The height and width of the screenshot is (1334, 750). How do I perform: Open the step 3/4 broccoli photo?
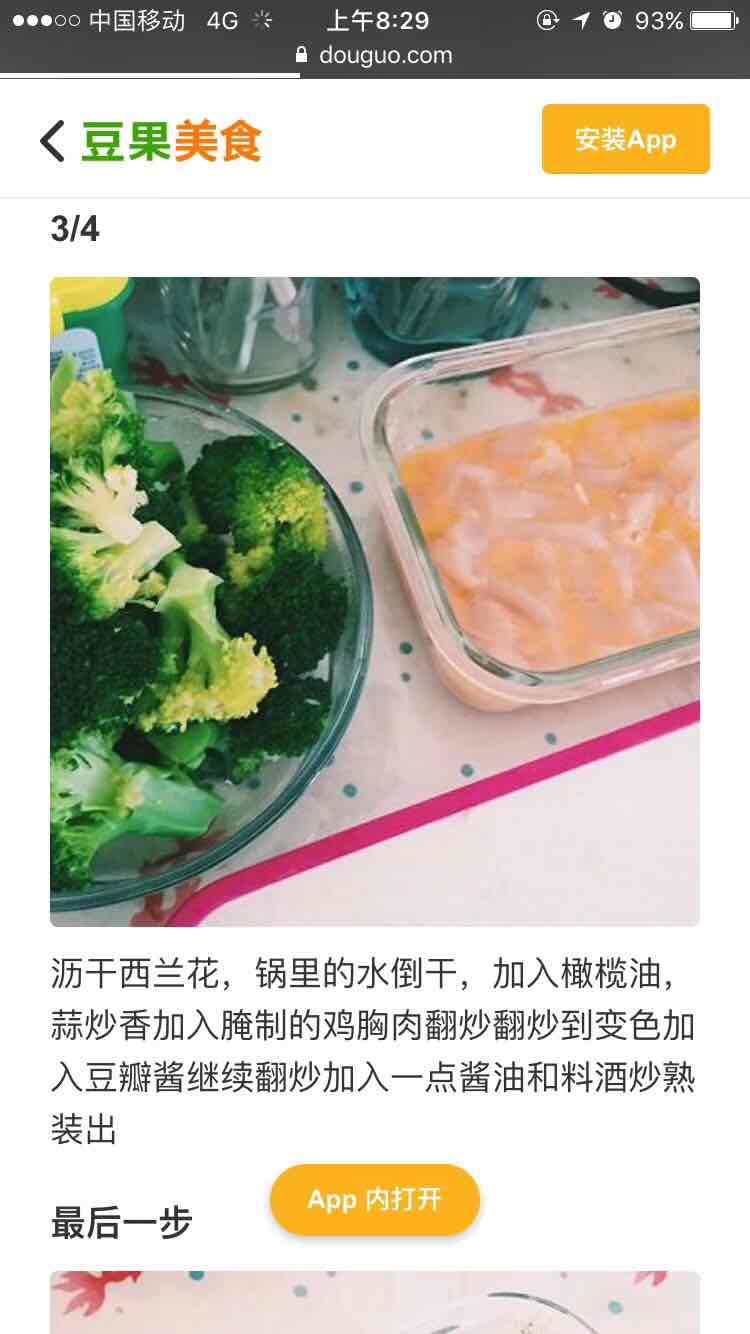[375, 602]
